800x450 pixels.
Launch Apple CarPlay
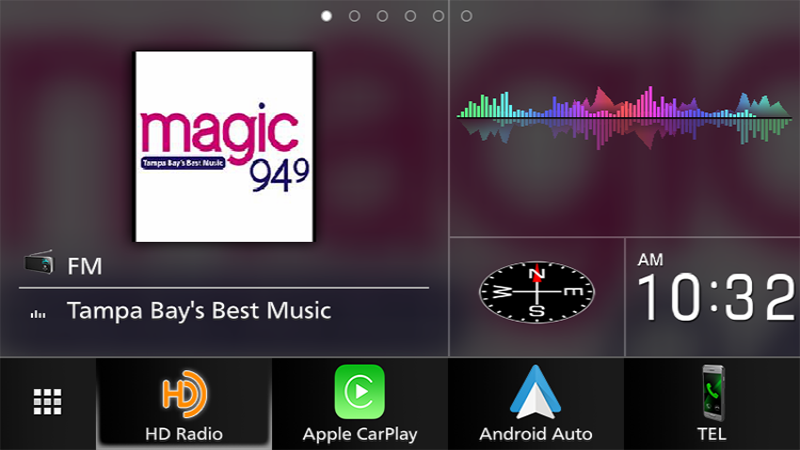click(360, 403)
